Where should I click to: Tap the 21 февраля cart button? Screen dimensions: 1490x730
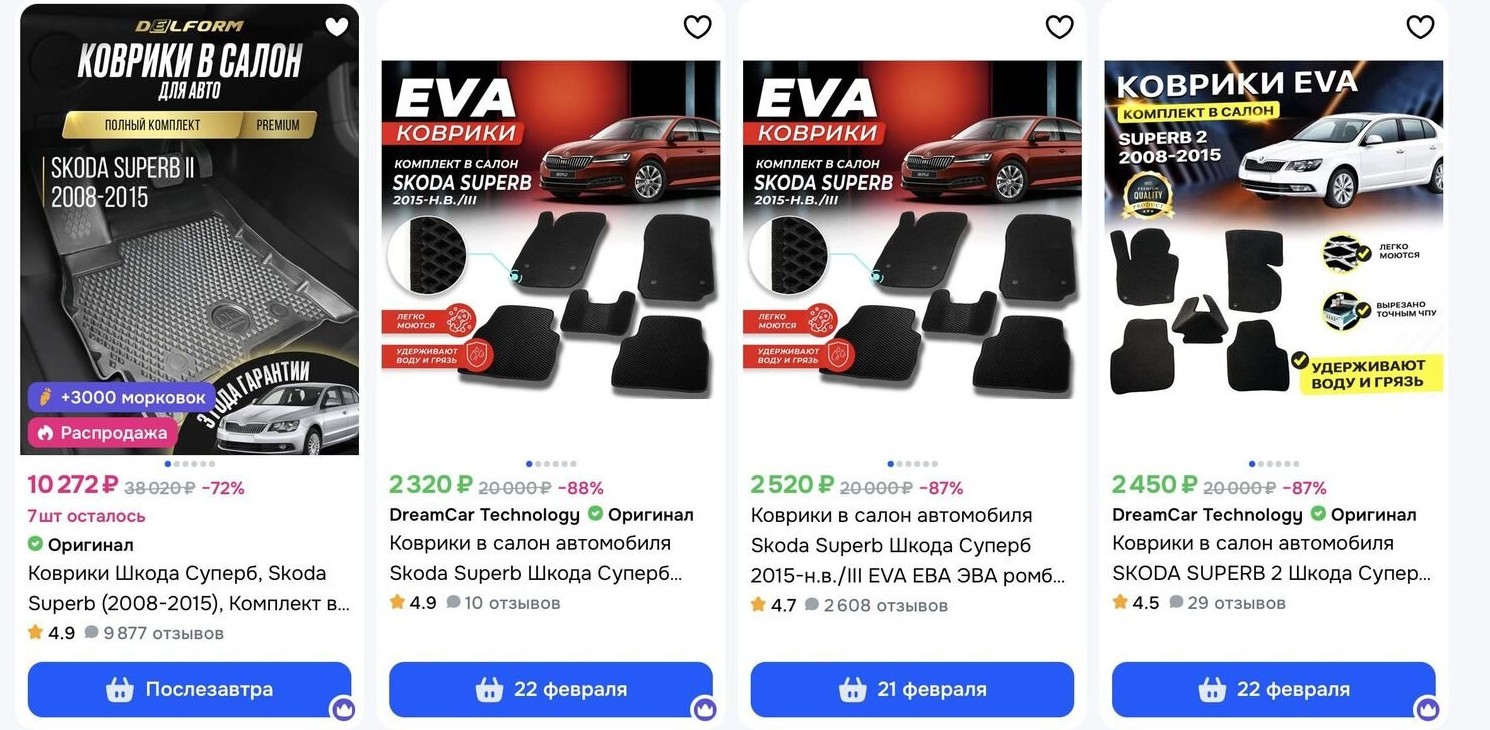(912, 689)
